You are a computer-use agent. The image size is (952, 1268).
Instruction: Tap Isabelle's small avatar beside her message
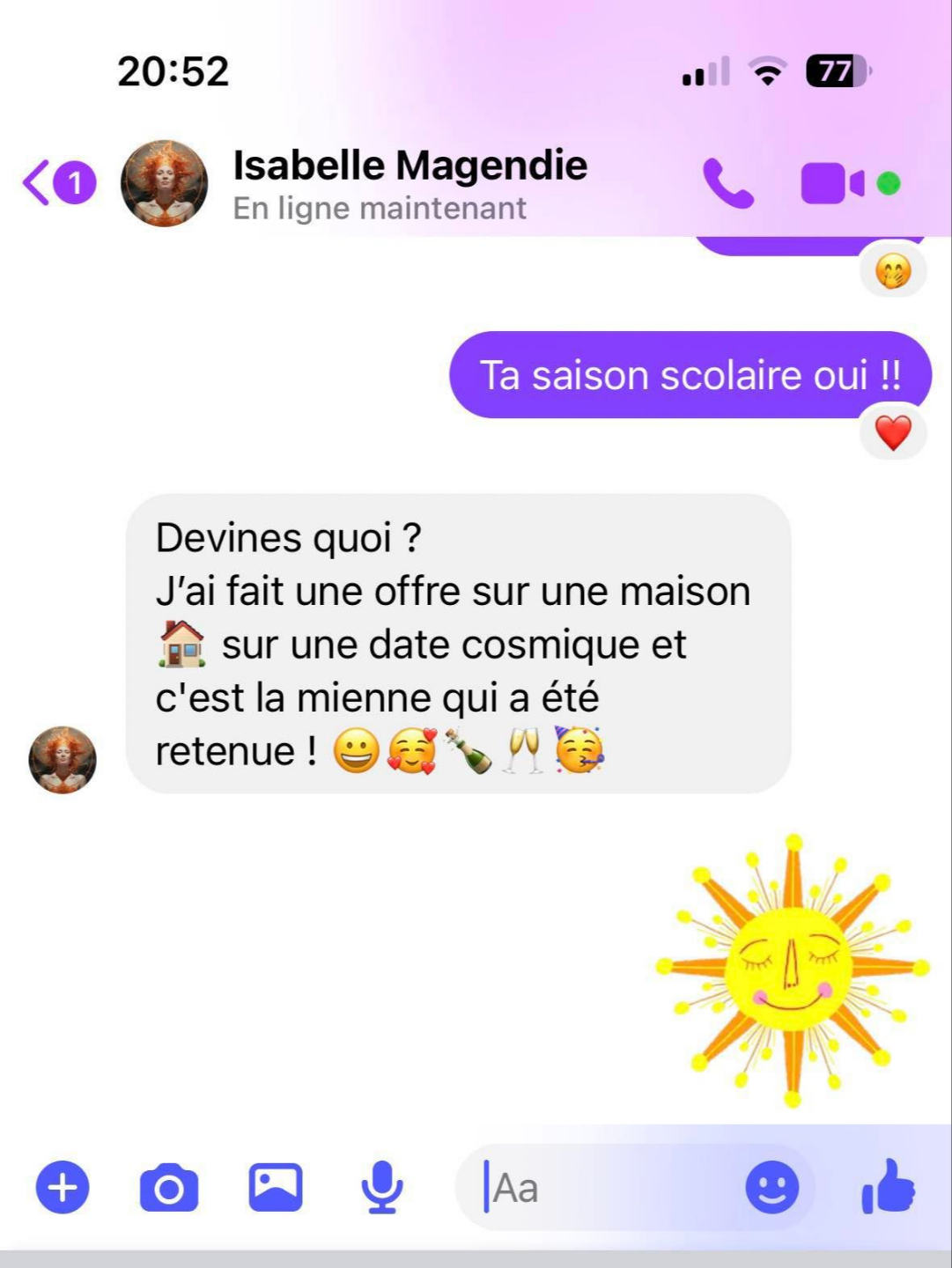(x=63, y=759)
